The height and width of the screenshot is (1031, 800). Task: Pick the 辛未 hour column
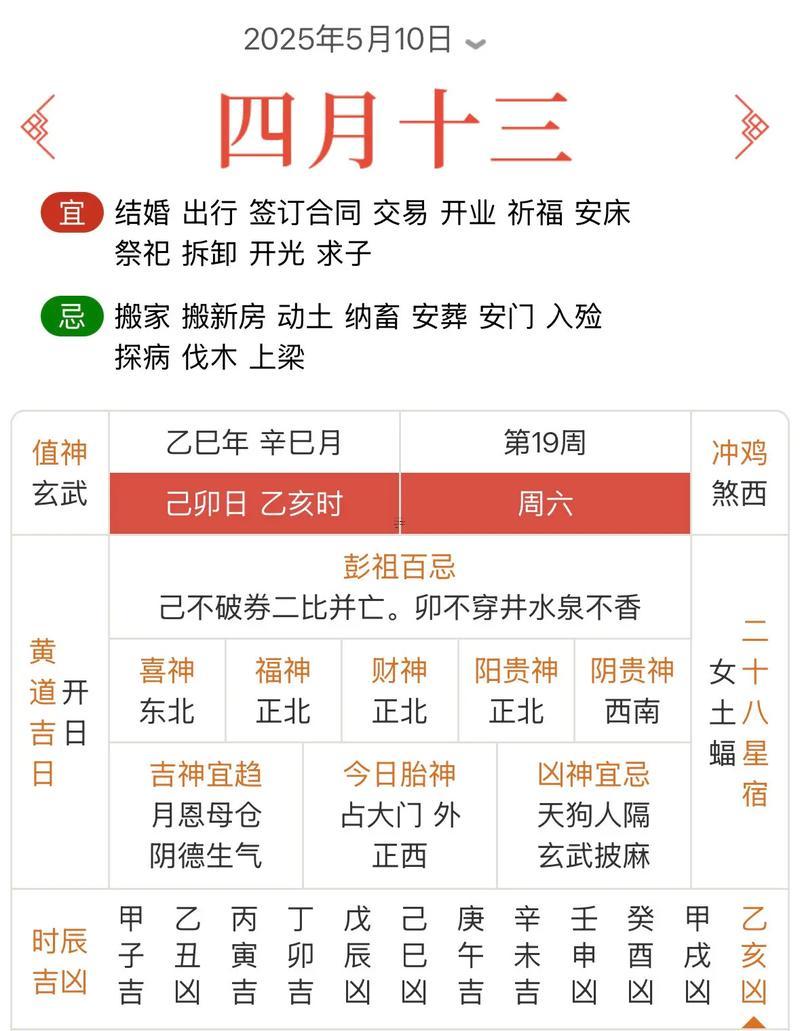pos(527,954)
